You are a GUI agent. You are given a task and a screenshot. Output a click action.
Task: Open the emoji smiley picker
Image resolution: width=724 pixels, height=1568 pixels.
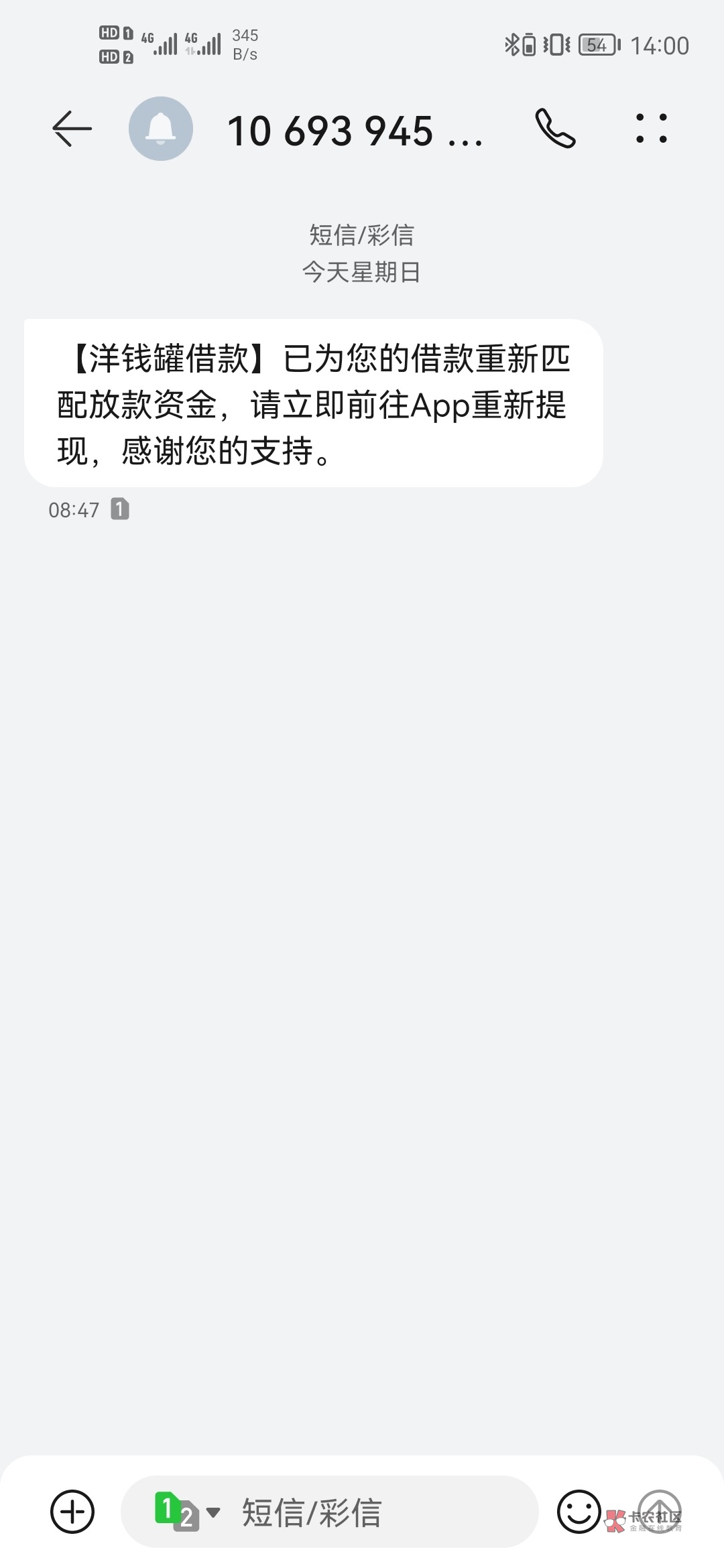pos(579,1512)
